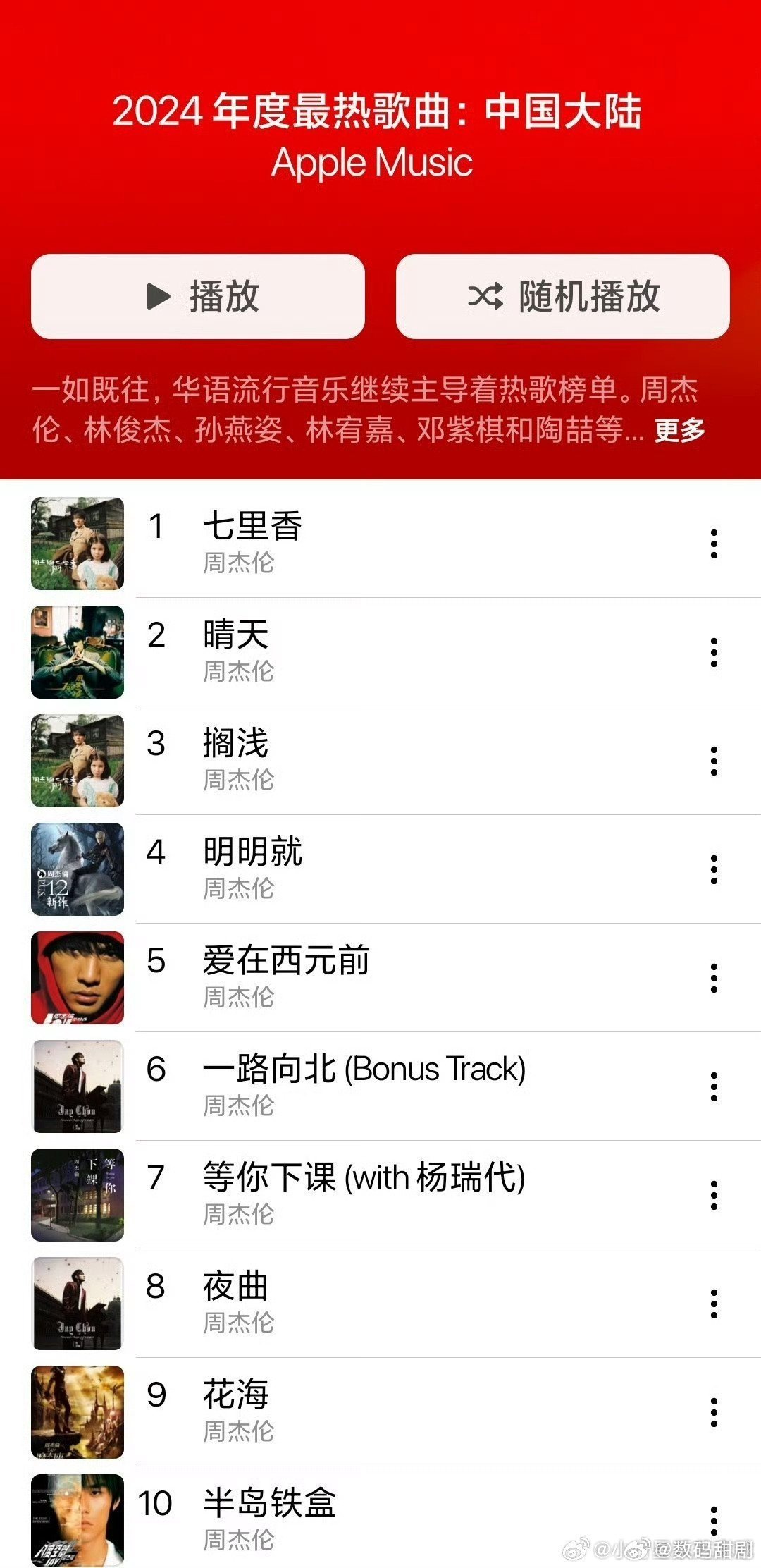The width and height of the screenshot is (761, 1568).
Task: Show options for 夜曲
Action: coord(714,1304)
